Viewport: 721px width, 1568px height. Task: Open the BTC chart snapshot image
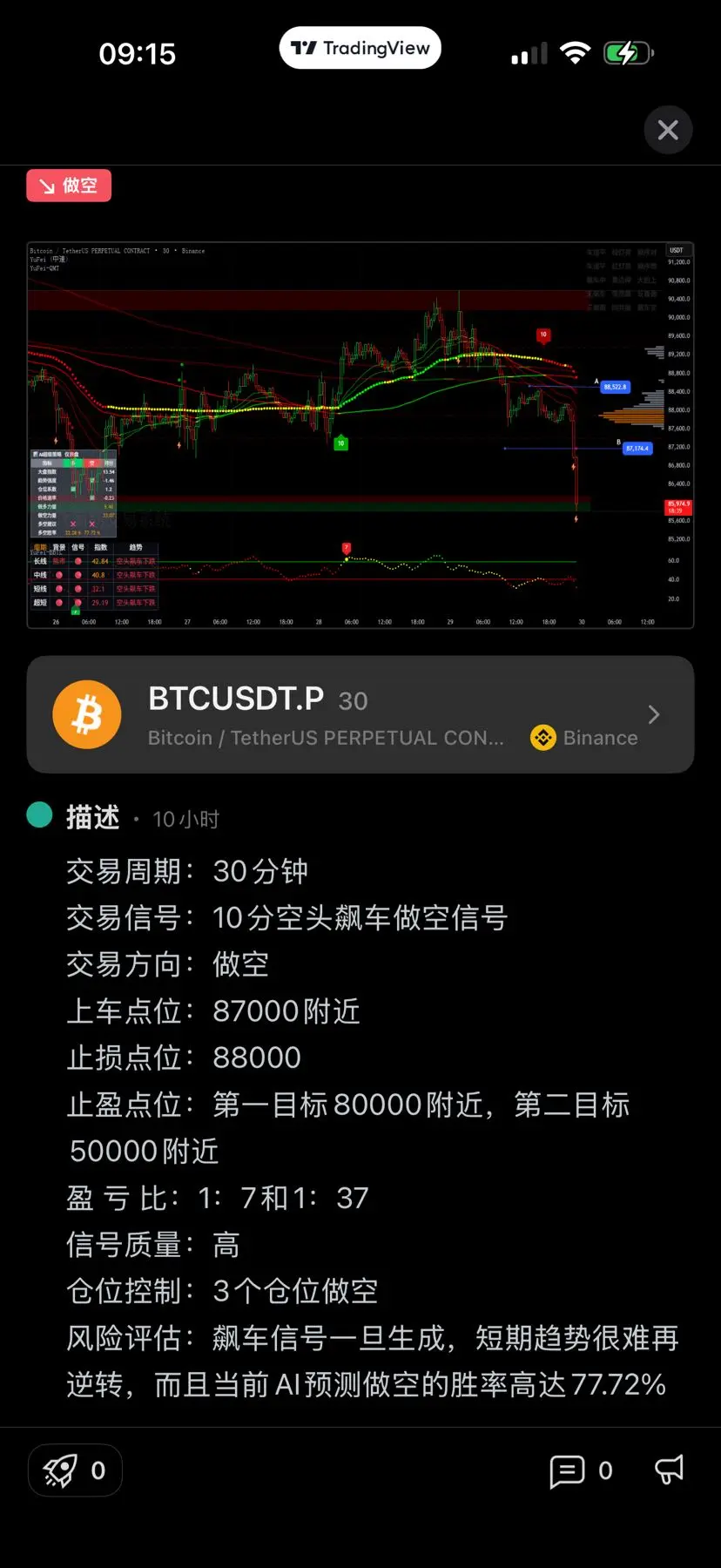[360, 435]
